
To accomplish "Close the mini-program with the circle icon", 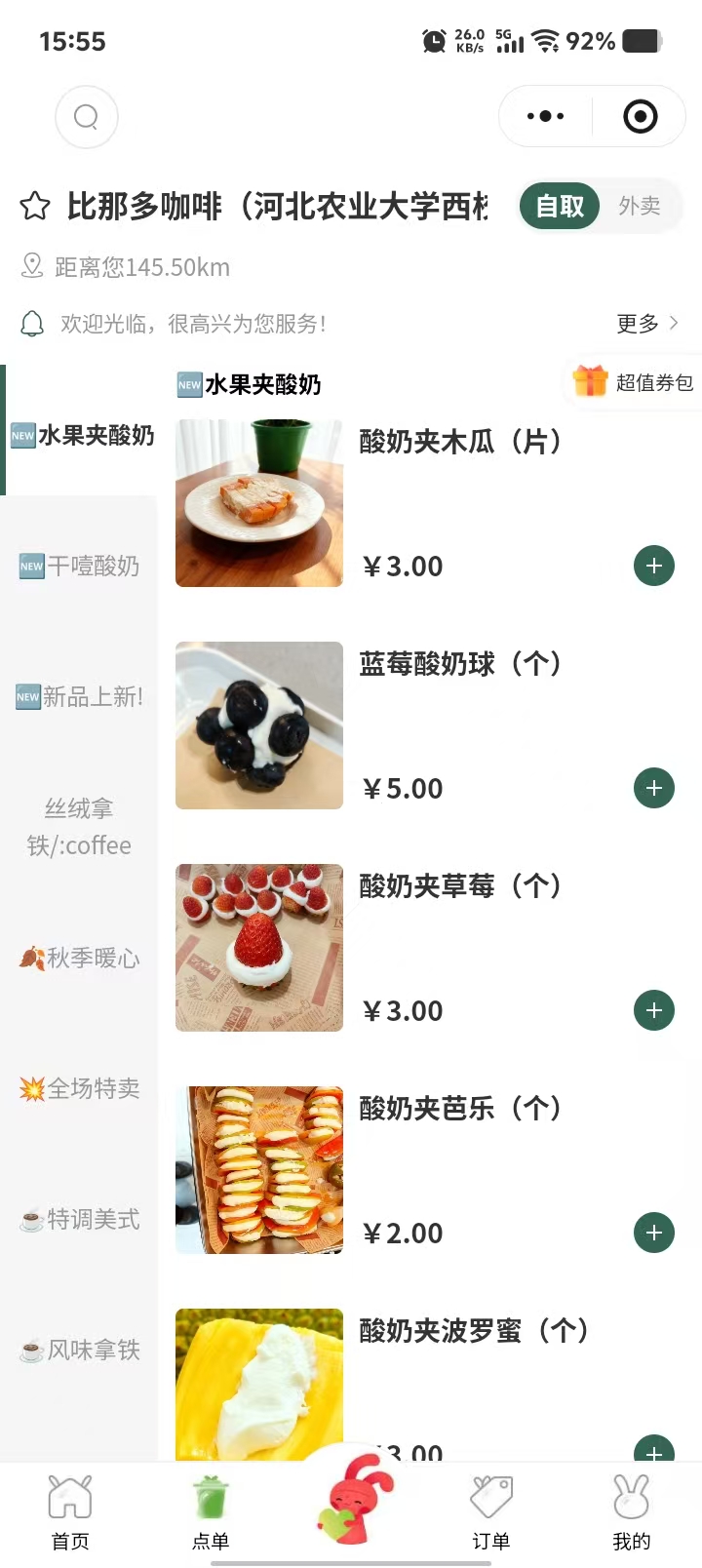I will 640,117.
